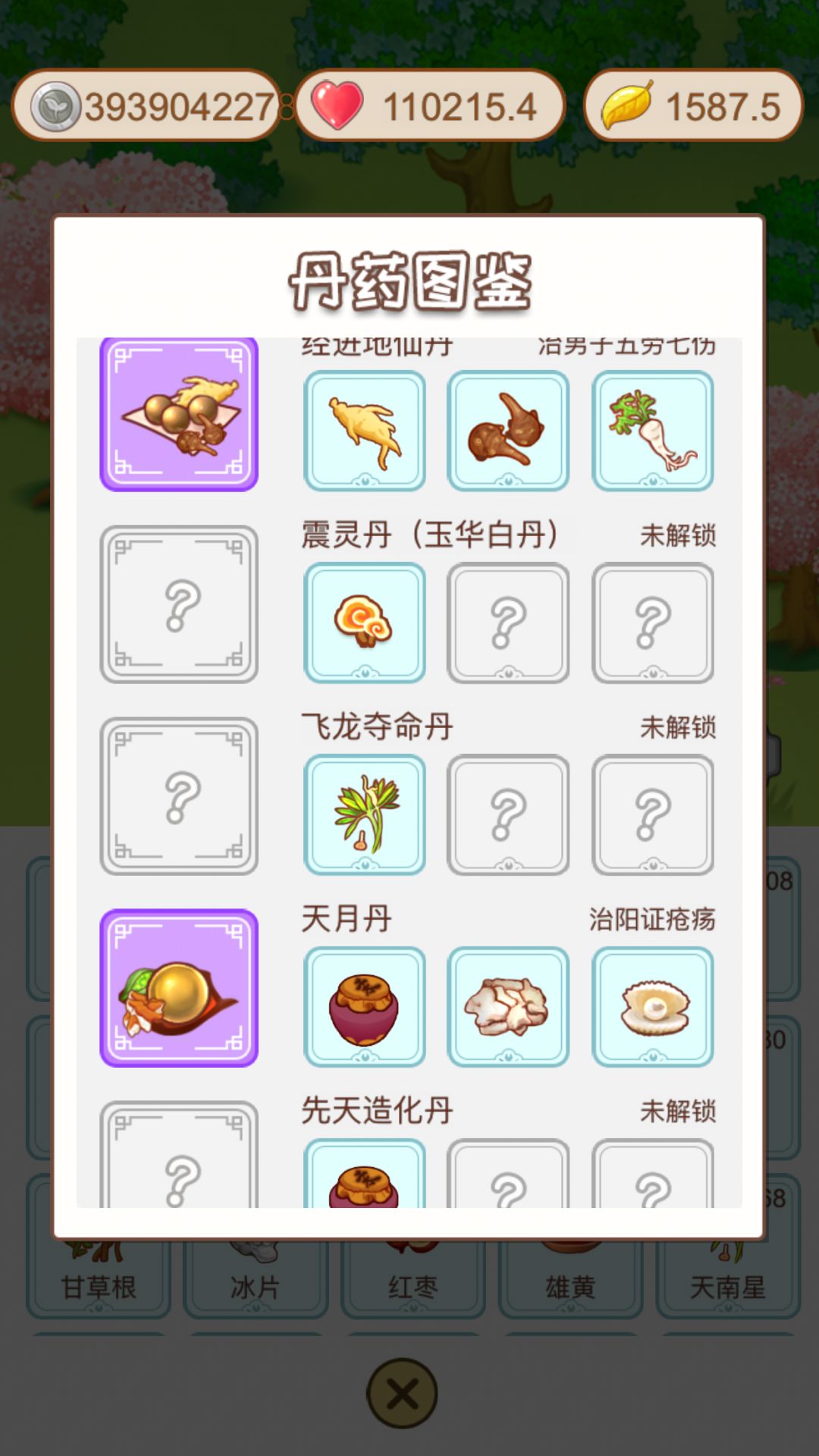Open the mushroom ingredient for 震灵丹

[x=365, y=623]
